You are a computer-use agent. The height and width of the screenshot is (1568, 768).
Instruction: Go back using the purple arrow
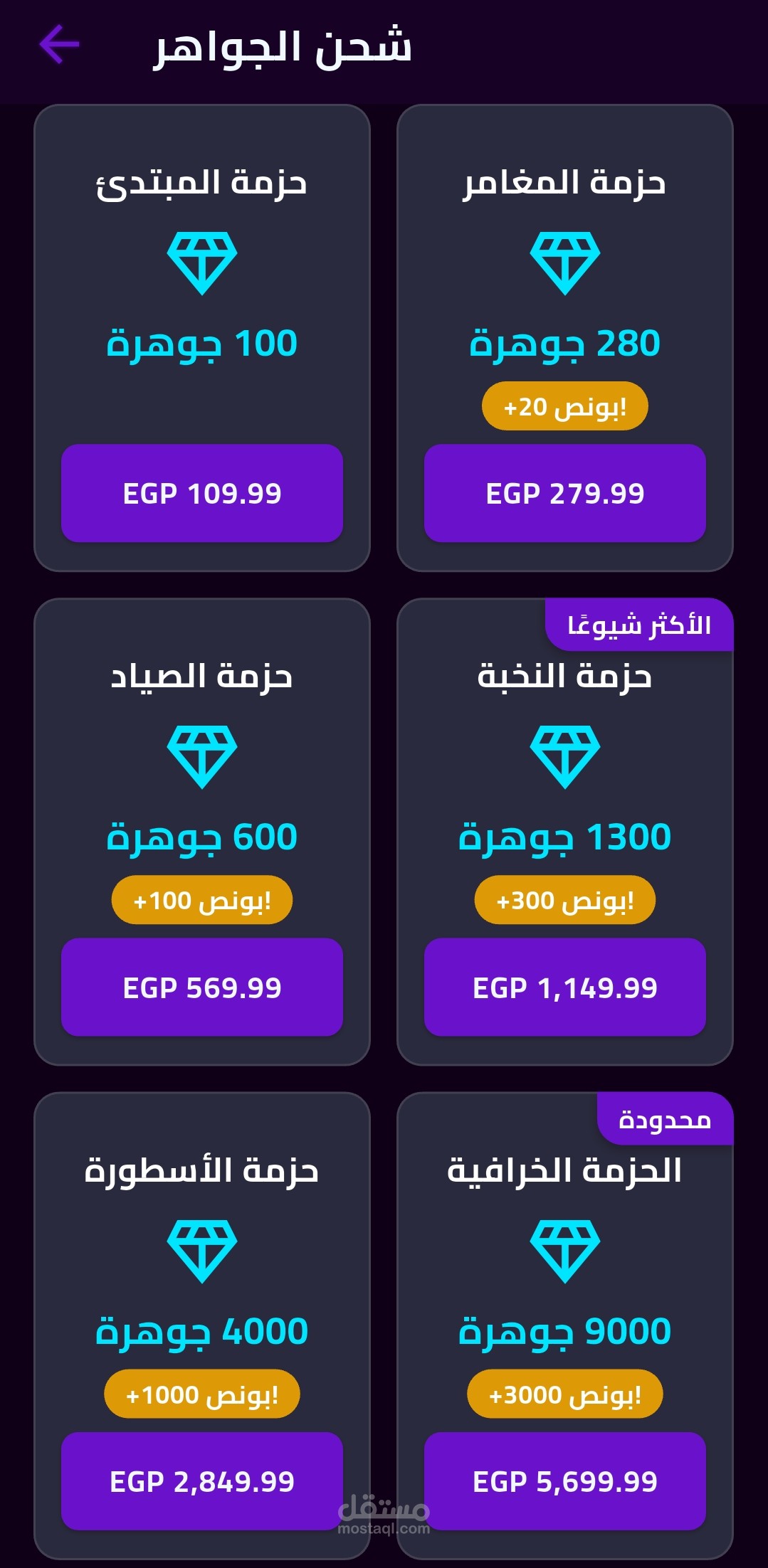point(60,44)
